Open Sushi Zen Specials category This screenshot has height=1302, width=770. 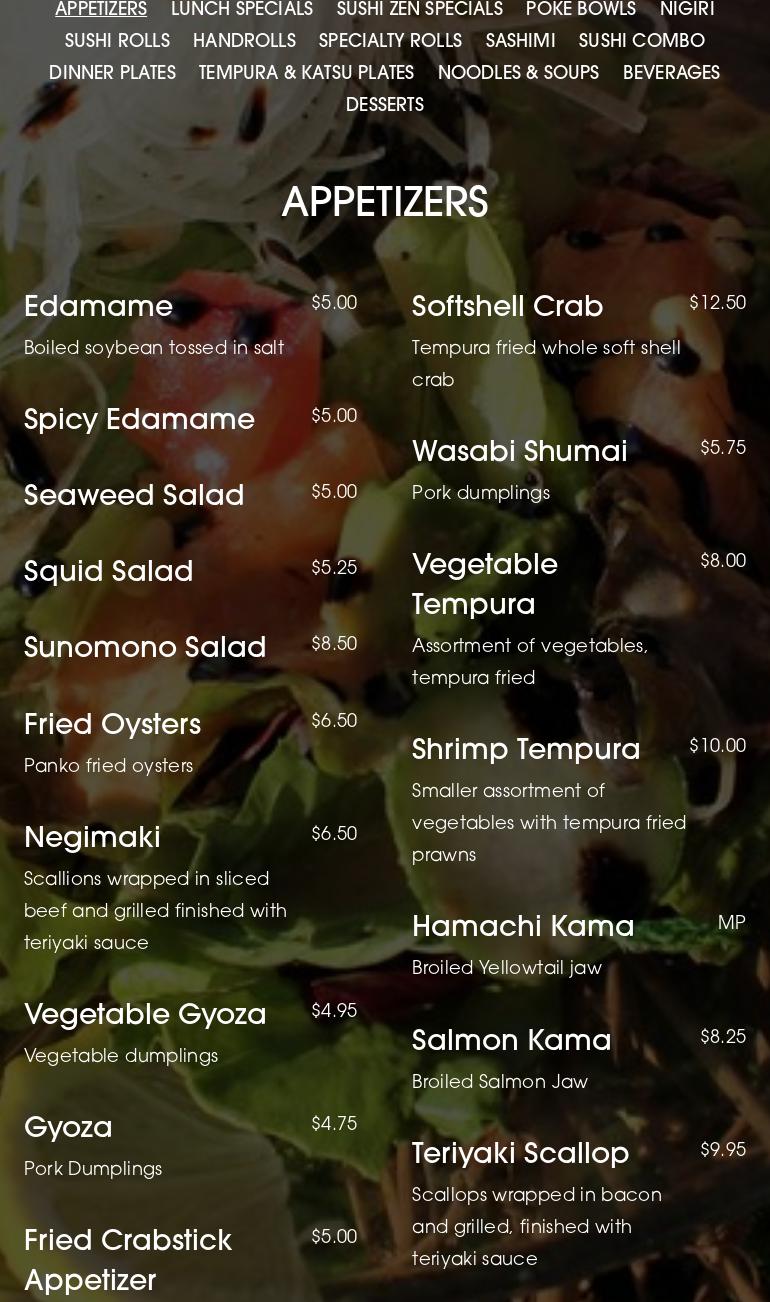click(419, 10)
